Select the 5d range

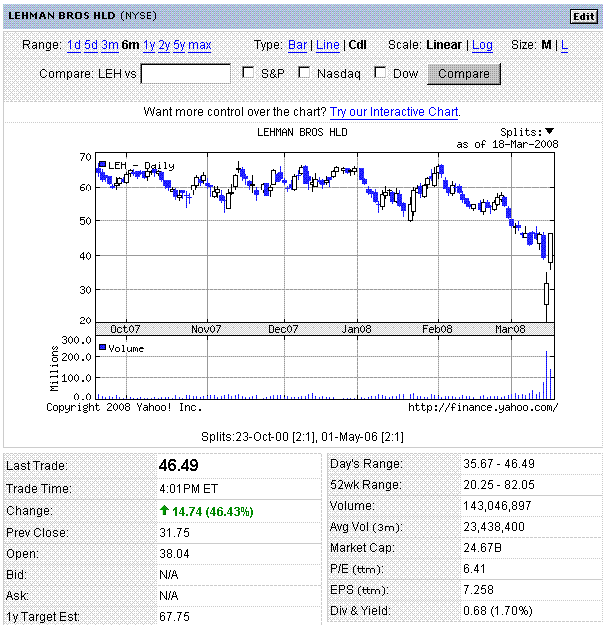(91, 45)
